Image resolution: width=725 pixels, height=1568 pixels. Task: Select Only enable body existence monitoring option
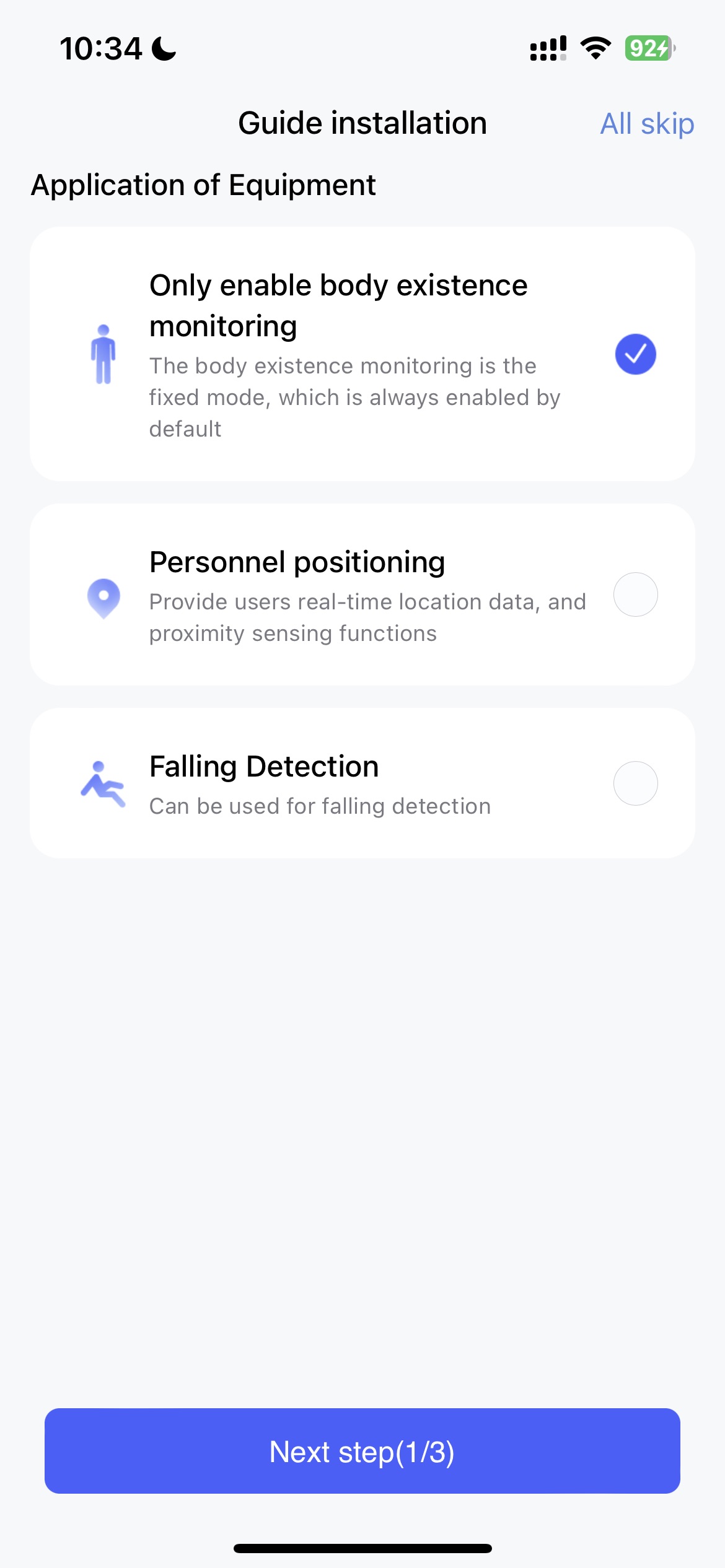(635, 354)
